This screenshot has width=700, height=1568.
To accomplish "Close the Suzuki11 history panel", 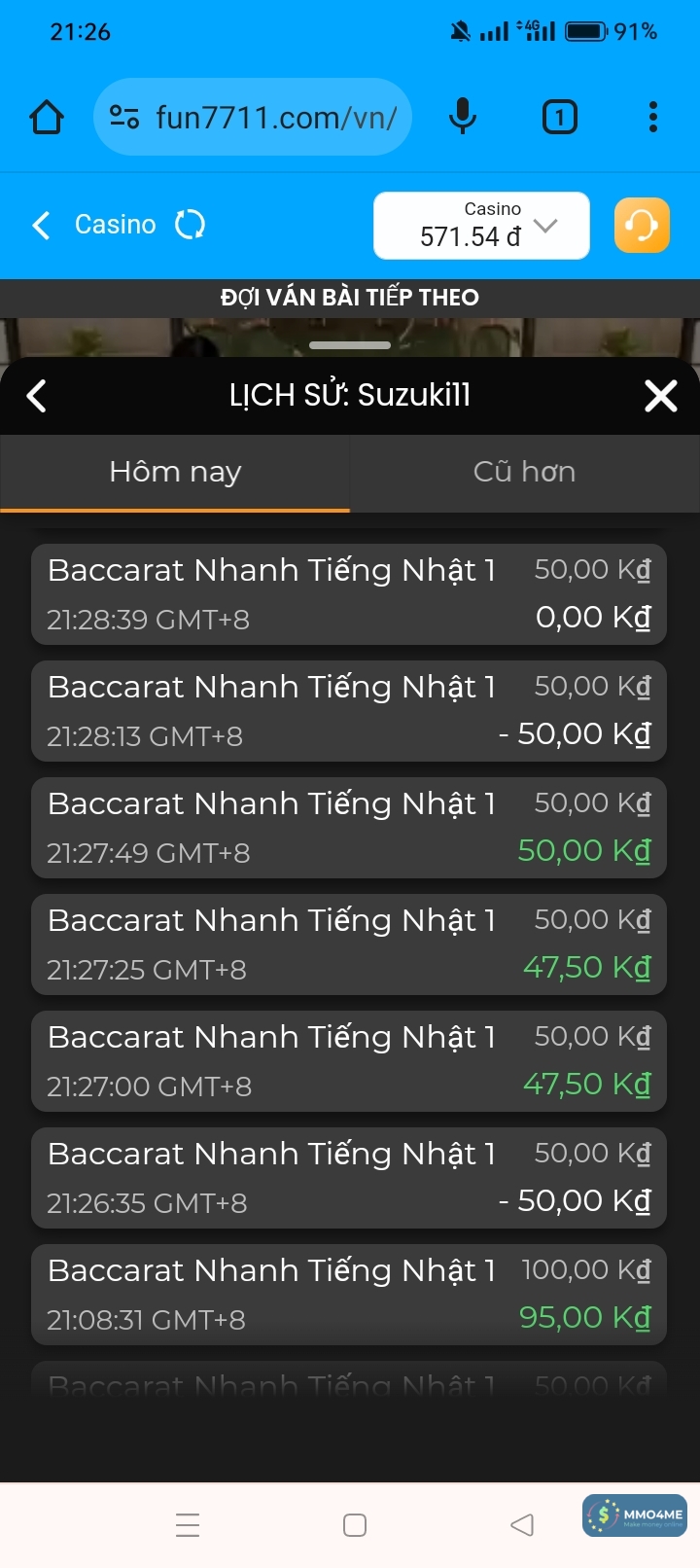I will point(660,396).
